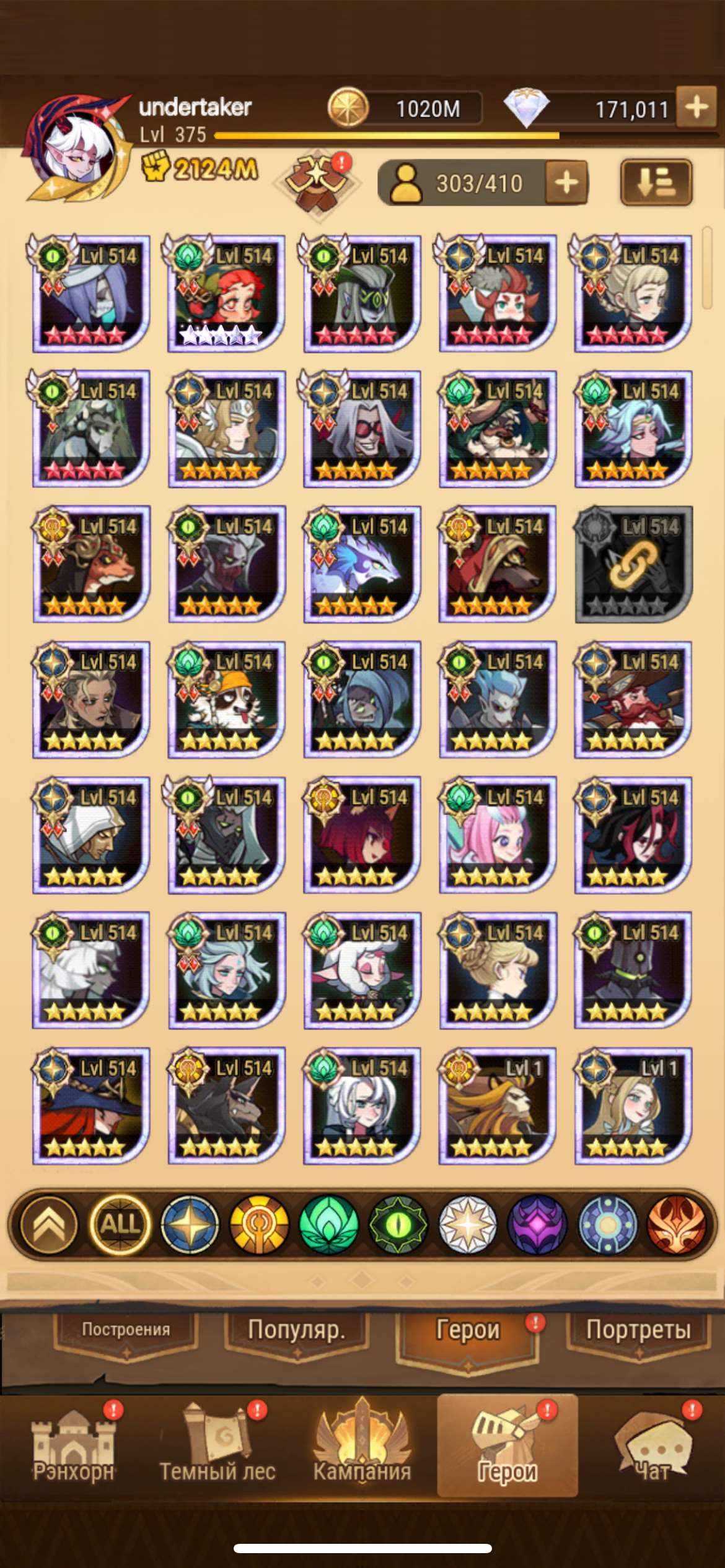The width and height of the screenshot is (725, 1568).
Task: Open the locked chain hero tile
Action: [633, 564]
